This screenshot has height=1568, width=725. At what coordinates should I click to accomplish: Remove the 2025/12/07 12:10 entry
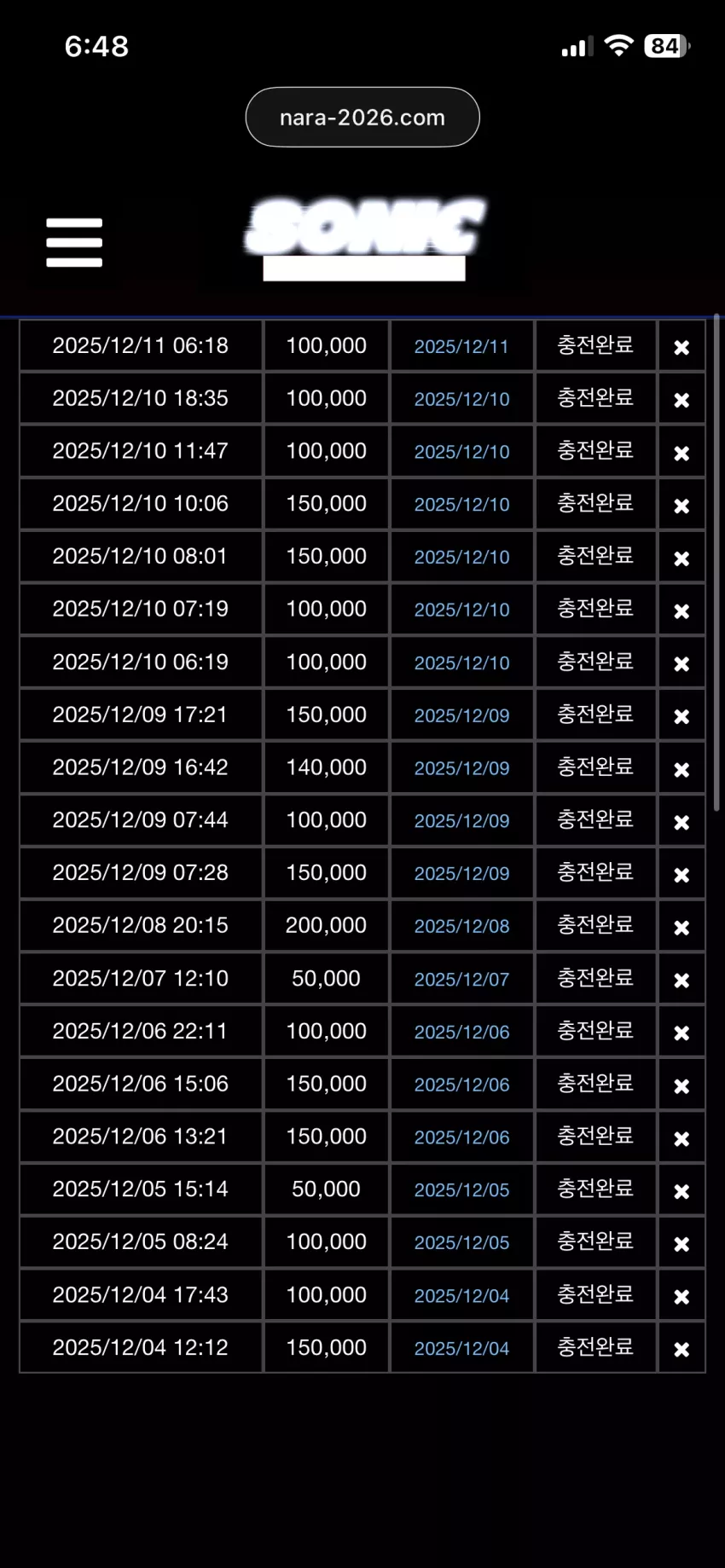click(x=681, y=980)
